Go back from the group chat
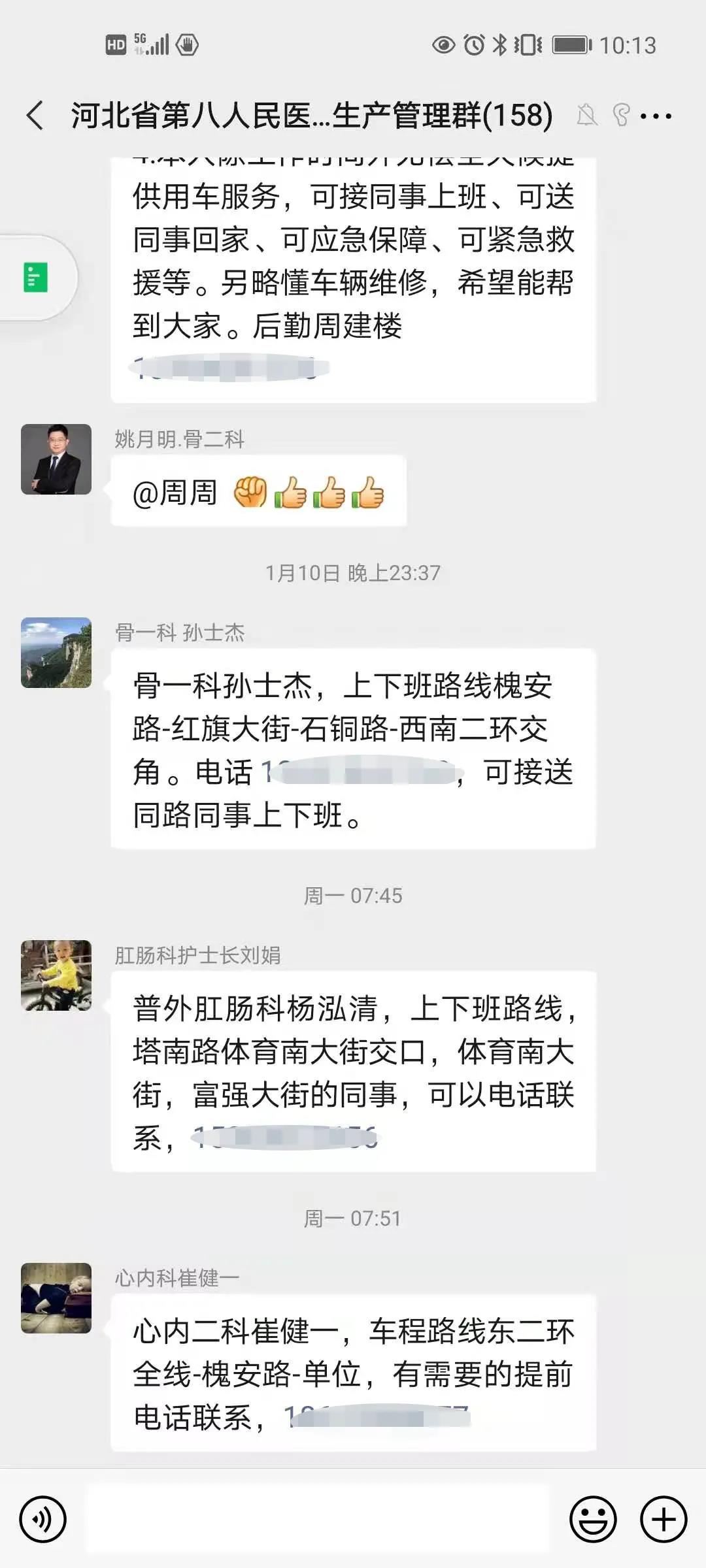706x1568 pixels. point(35,116)
